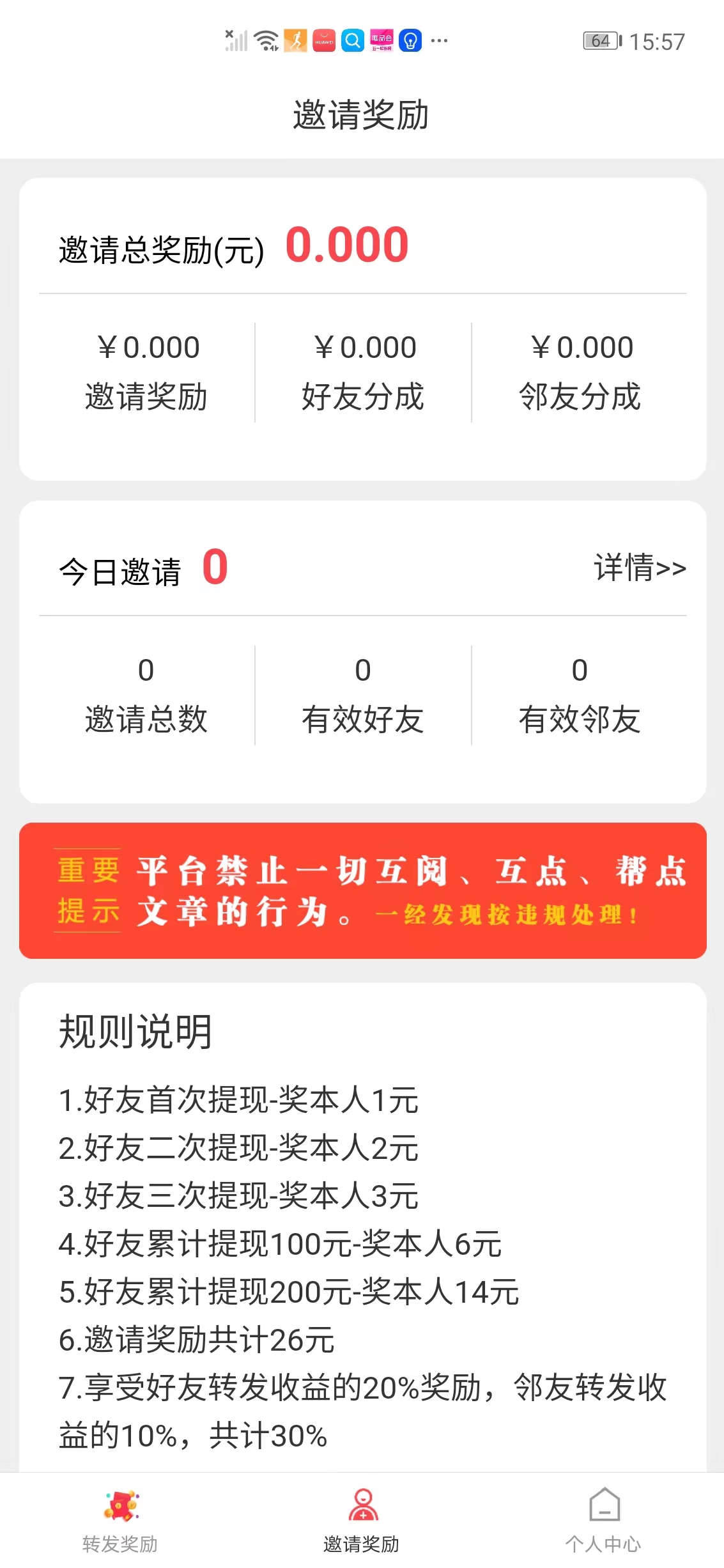Click the Huawei running app status bar icon

[295, 41]
